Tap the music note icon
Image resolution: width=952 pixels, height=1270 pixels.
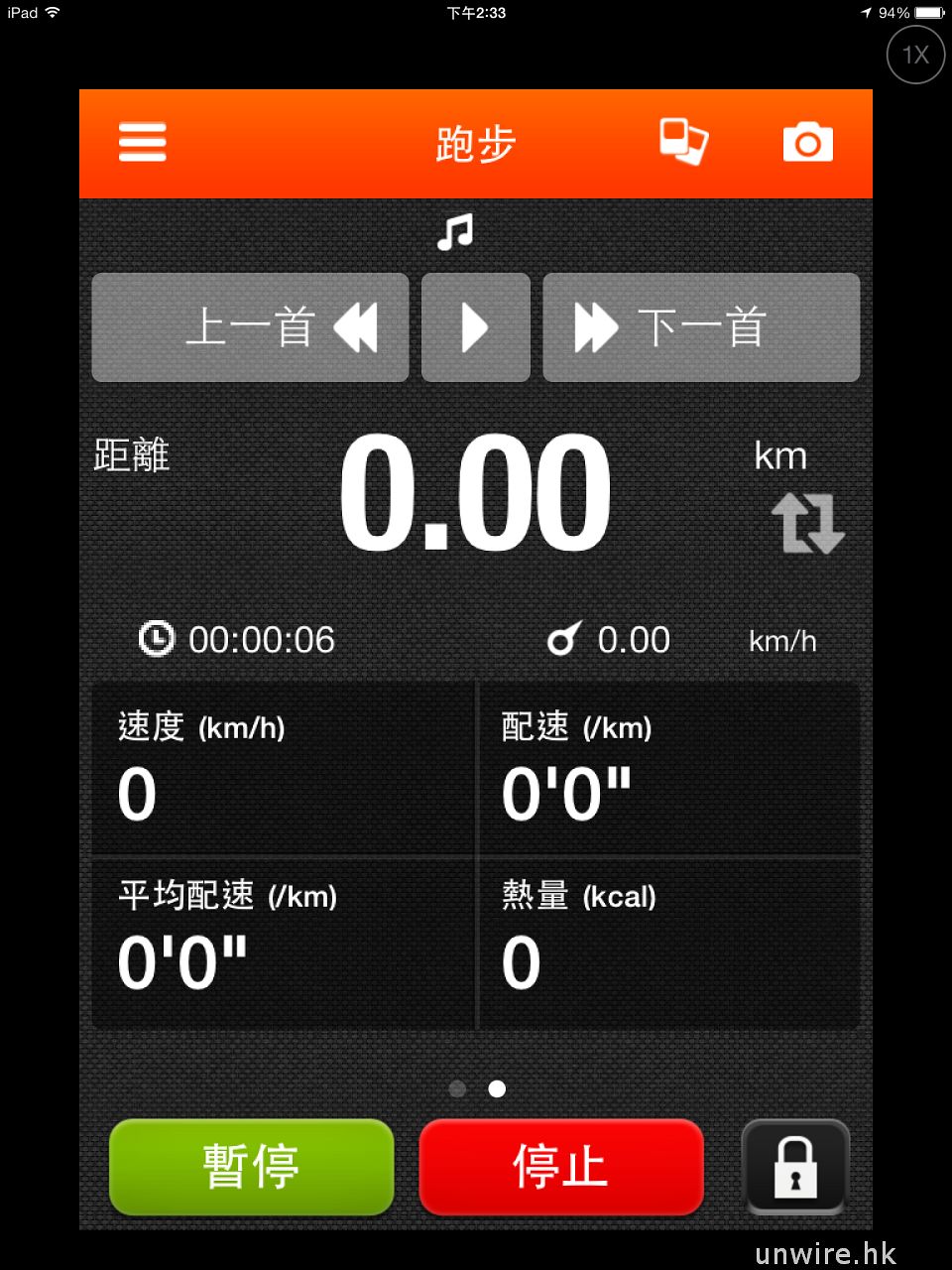[455, 233]
